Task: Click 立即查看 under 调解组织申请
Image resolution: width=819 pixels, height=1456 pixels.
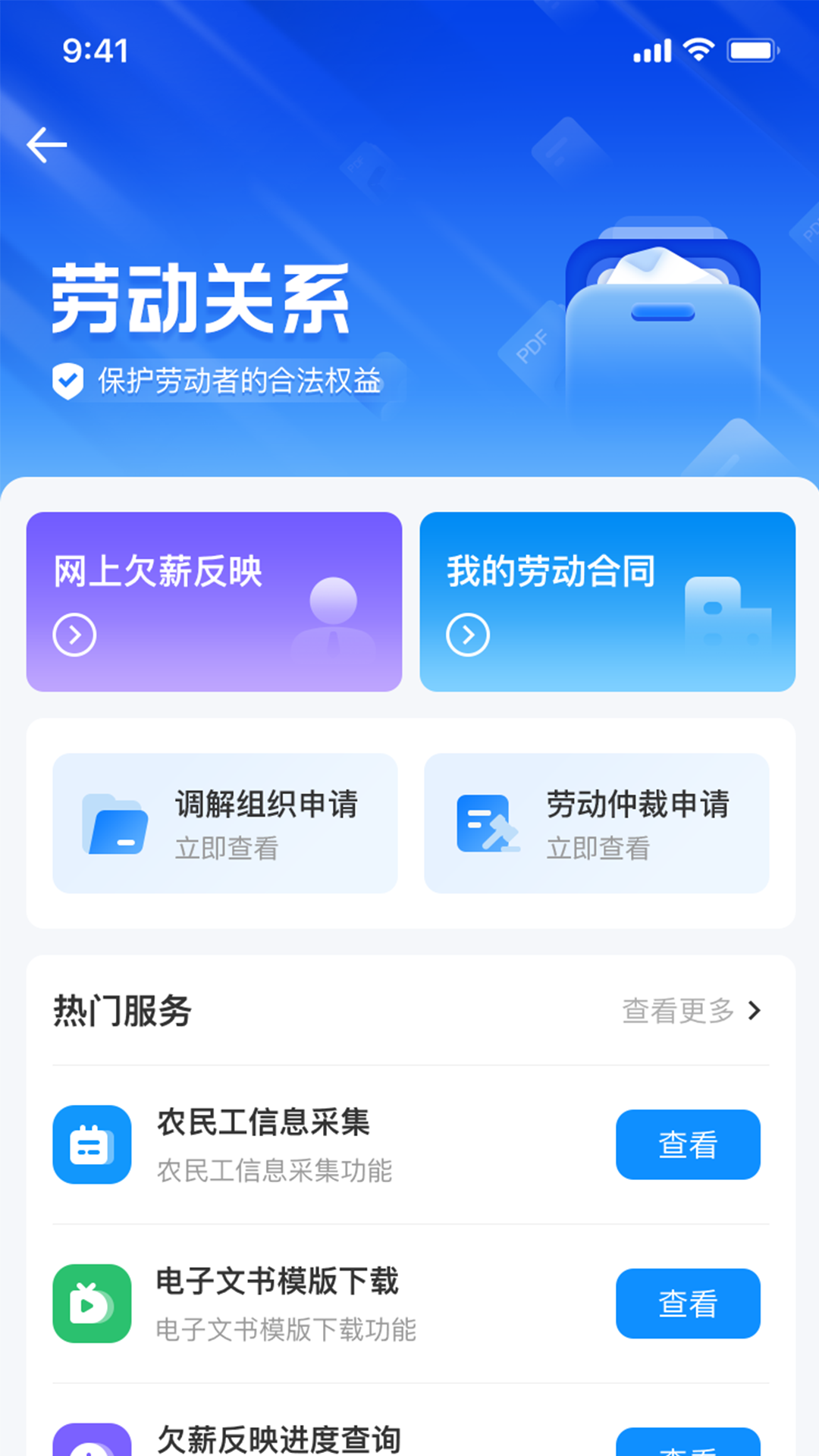Action: click(228, 849)
